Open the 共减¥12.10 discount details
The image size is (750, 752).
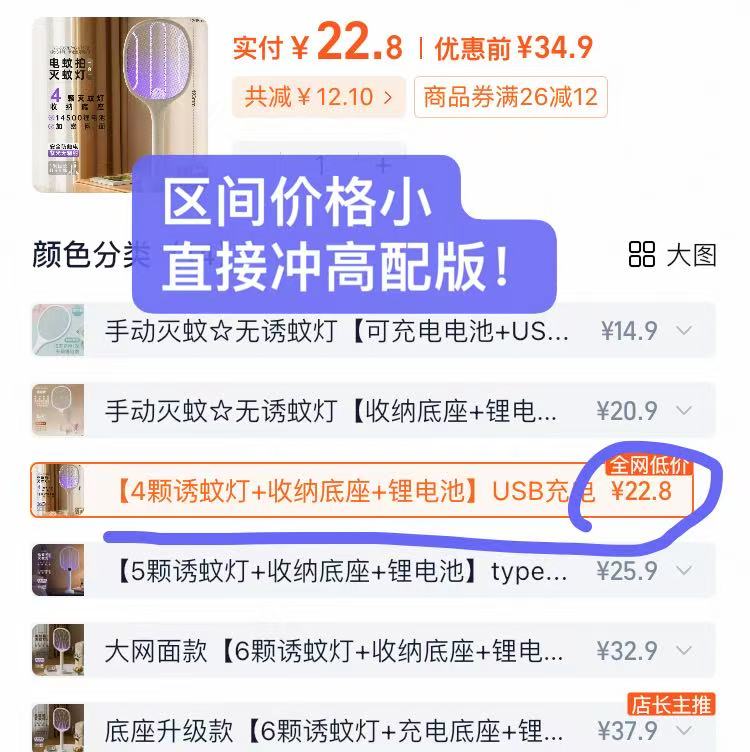tap(318, 97)
